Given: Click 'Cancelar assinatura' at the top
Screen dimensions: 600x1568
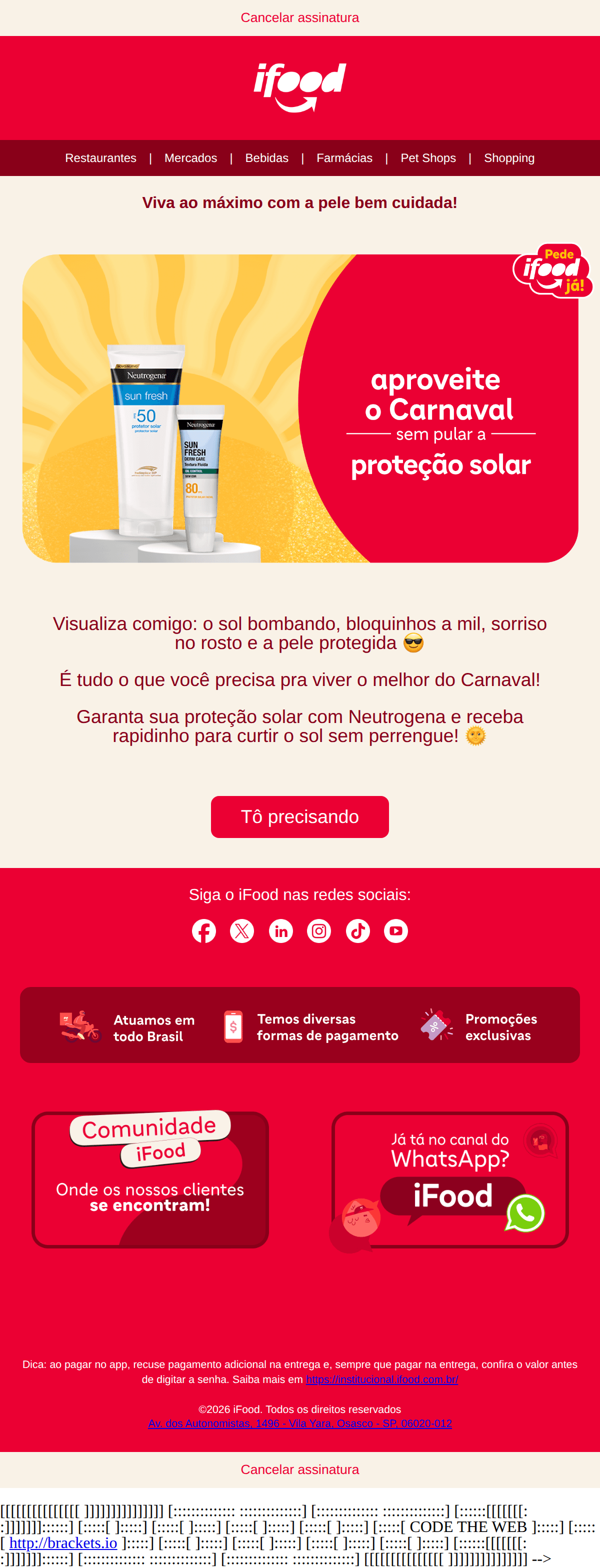Looking at the screenshot, I should (x=299, y=17).
